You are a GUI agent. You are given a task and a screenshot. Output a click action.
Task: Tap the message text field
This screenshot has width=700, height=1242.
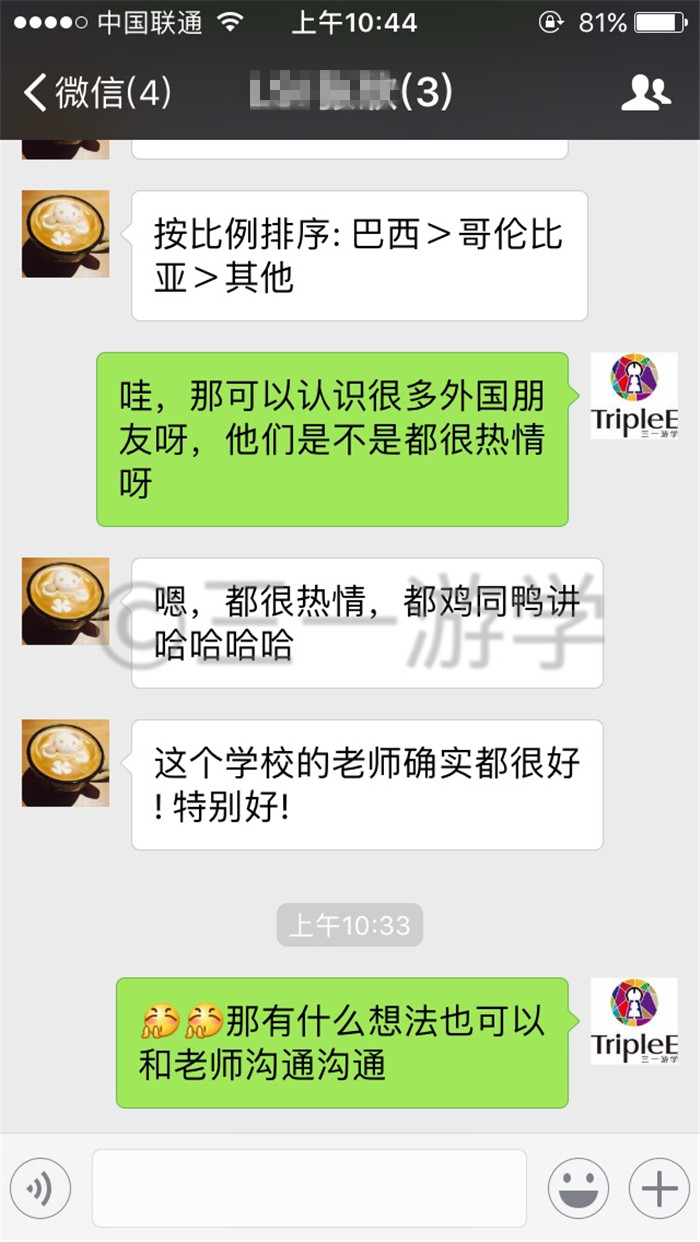pyautogui.click(x=309, y=1188)
